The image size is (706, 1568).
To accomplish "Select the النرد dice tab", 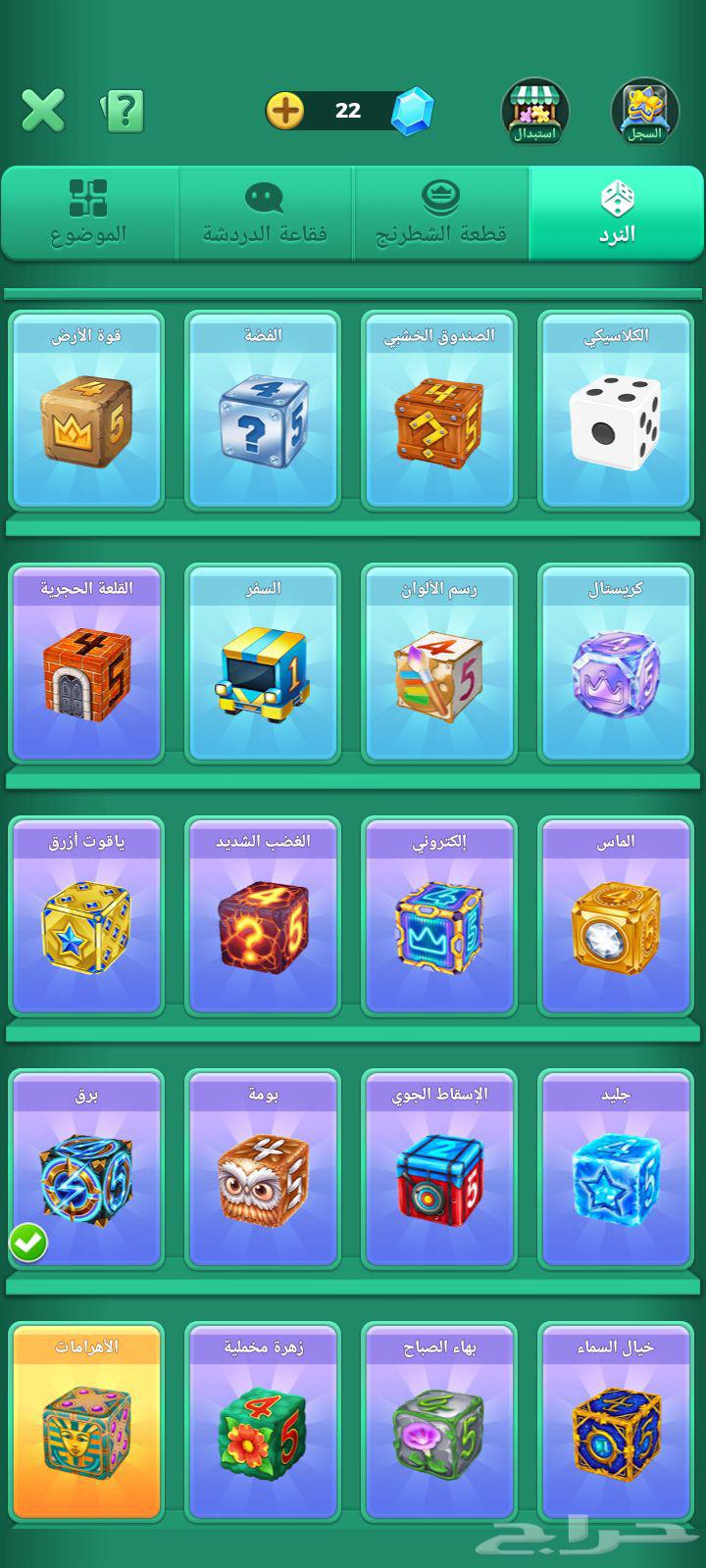I will (x=617, y=213).
